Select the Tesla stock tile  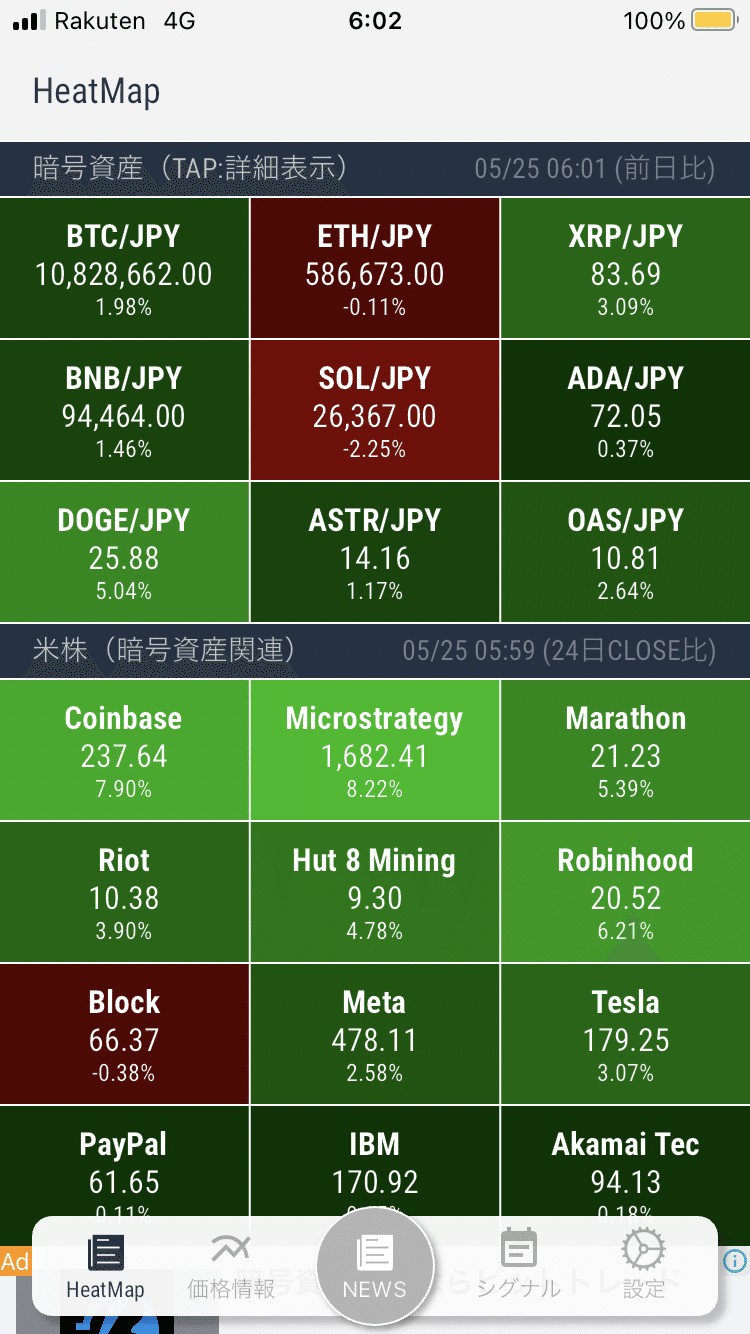[626, 1034]
